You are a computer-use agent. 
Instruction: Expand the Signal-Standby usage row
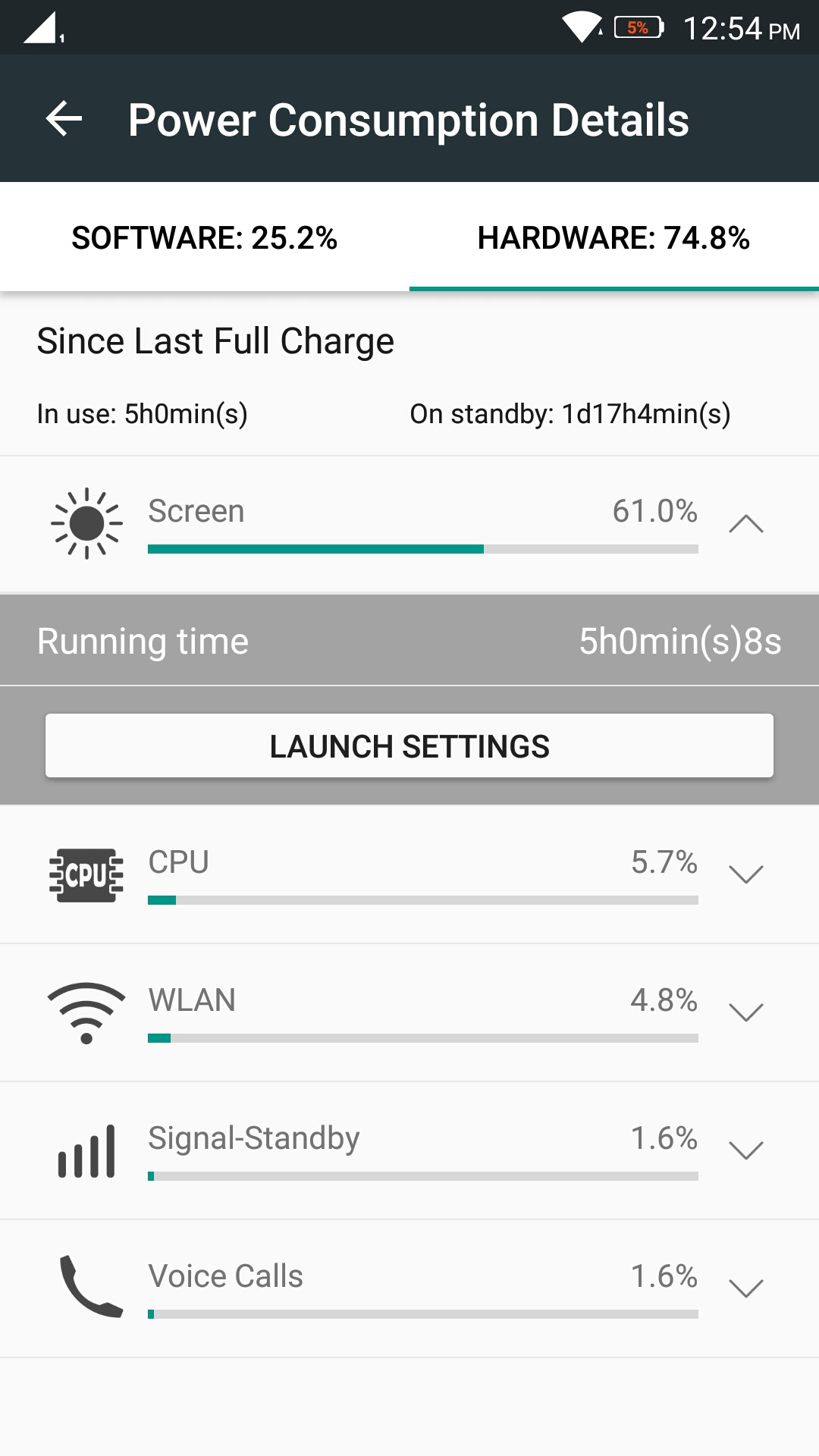tap(745, 1150)
